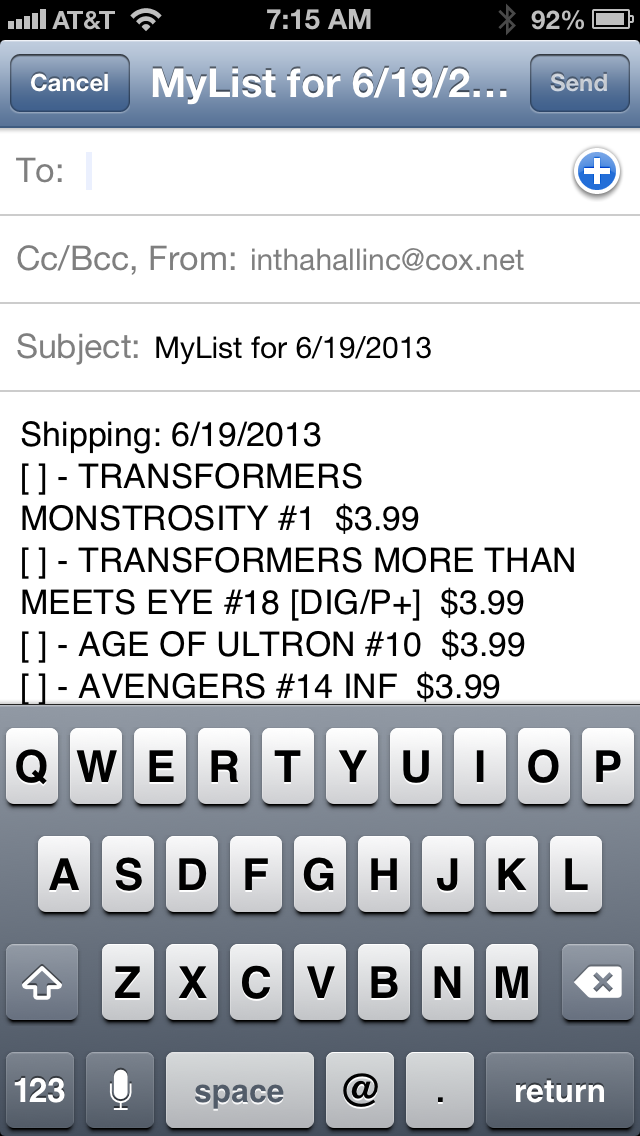Viewport: 640px width, 1136px height.
Task: Place cursor in the message body
Action: click(320, 548)
